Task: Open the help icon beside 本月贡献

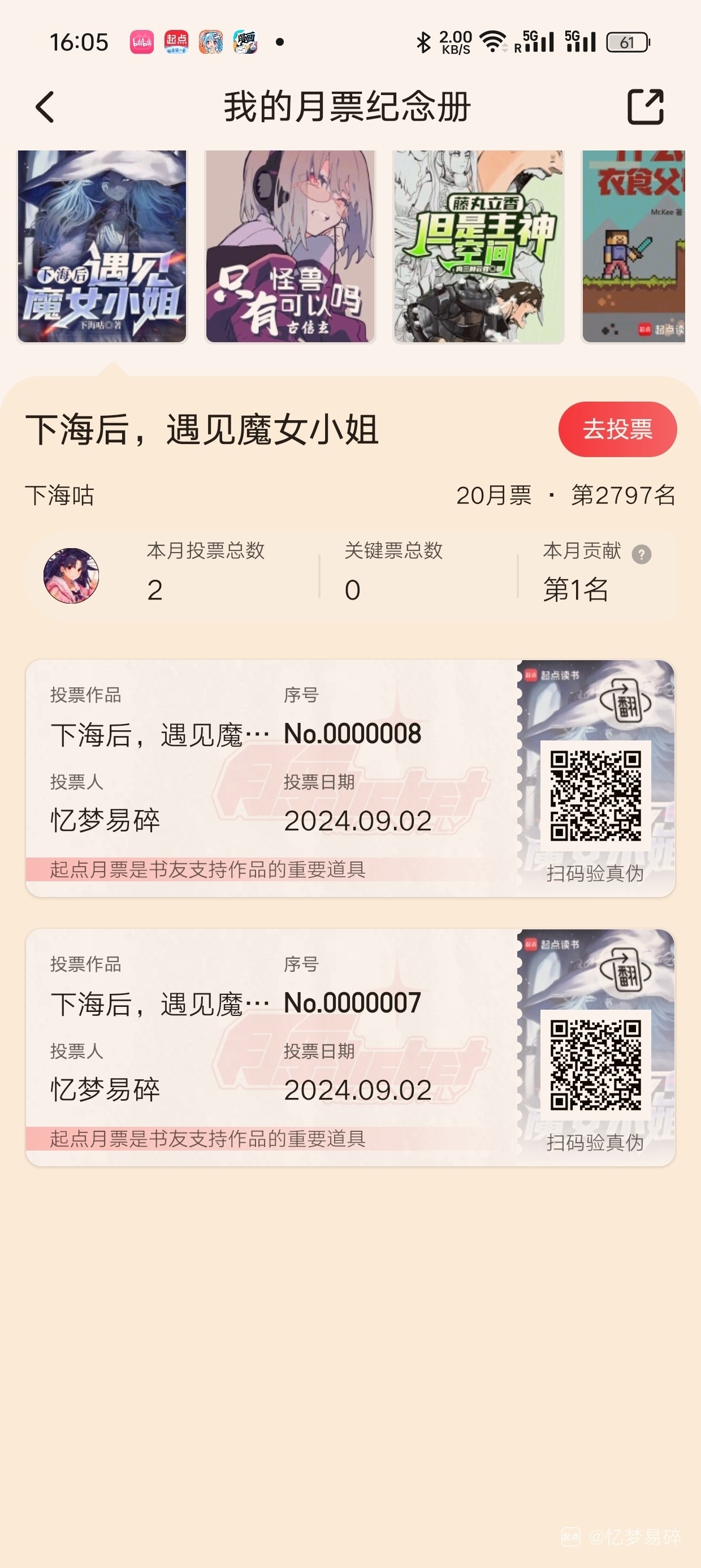Action: point(642,554)
